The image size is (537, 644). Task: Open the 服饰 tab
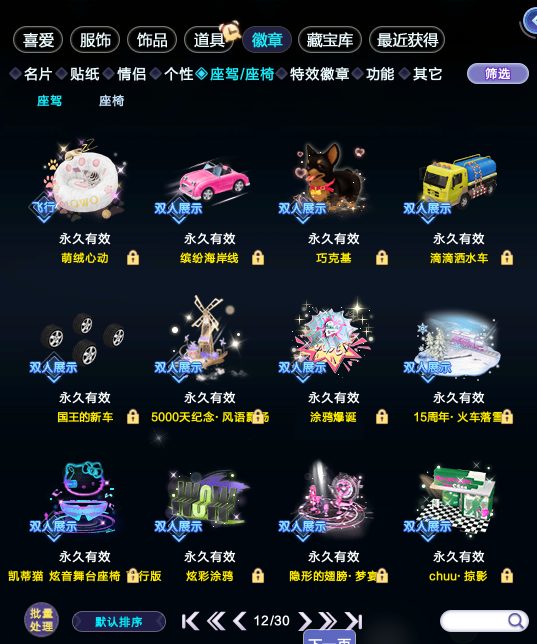click(x=95, y=40)
